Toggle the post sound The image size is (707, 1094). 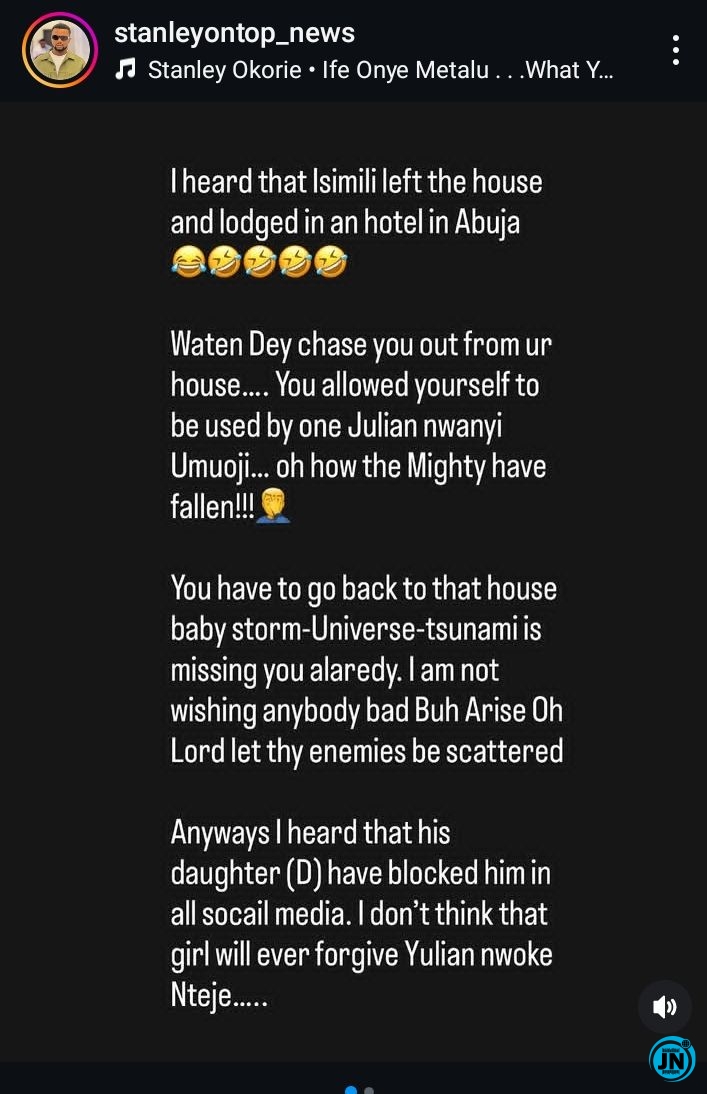(664, 1007)
